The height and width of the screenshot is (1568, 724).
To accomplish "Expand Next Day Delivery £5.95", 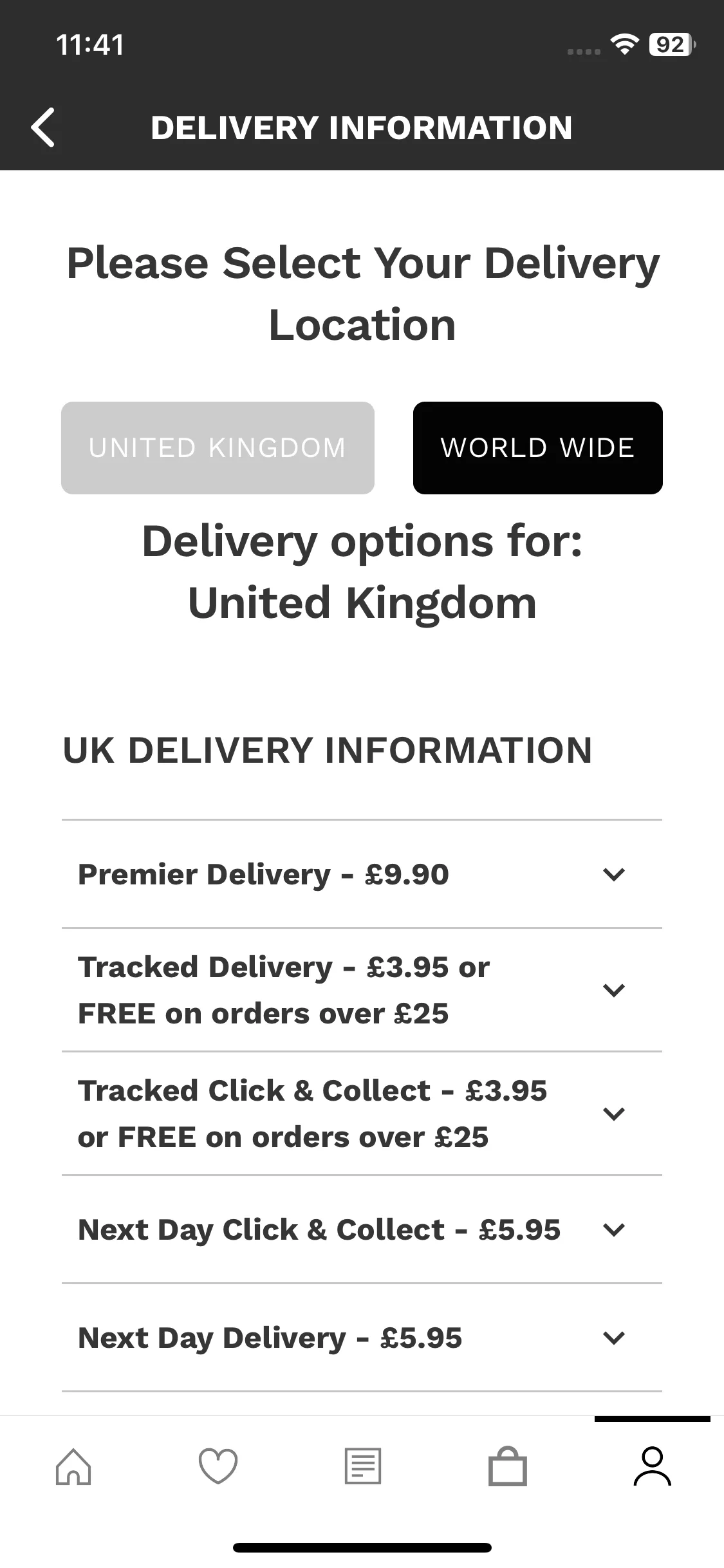I will [362, 1338].
